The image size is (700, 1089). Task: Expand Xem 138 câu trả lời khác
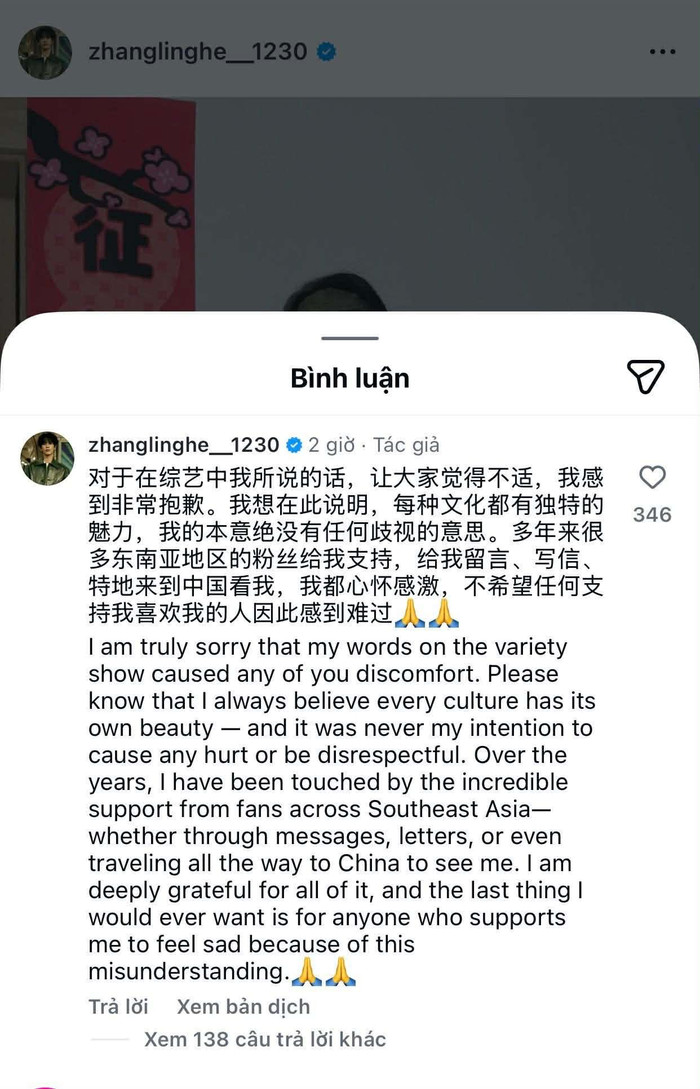click(x=264, y=1040)
